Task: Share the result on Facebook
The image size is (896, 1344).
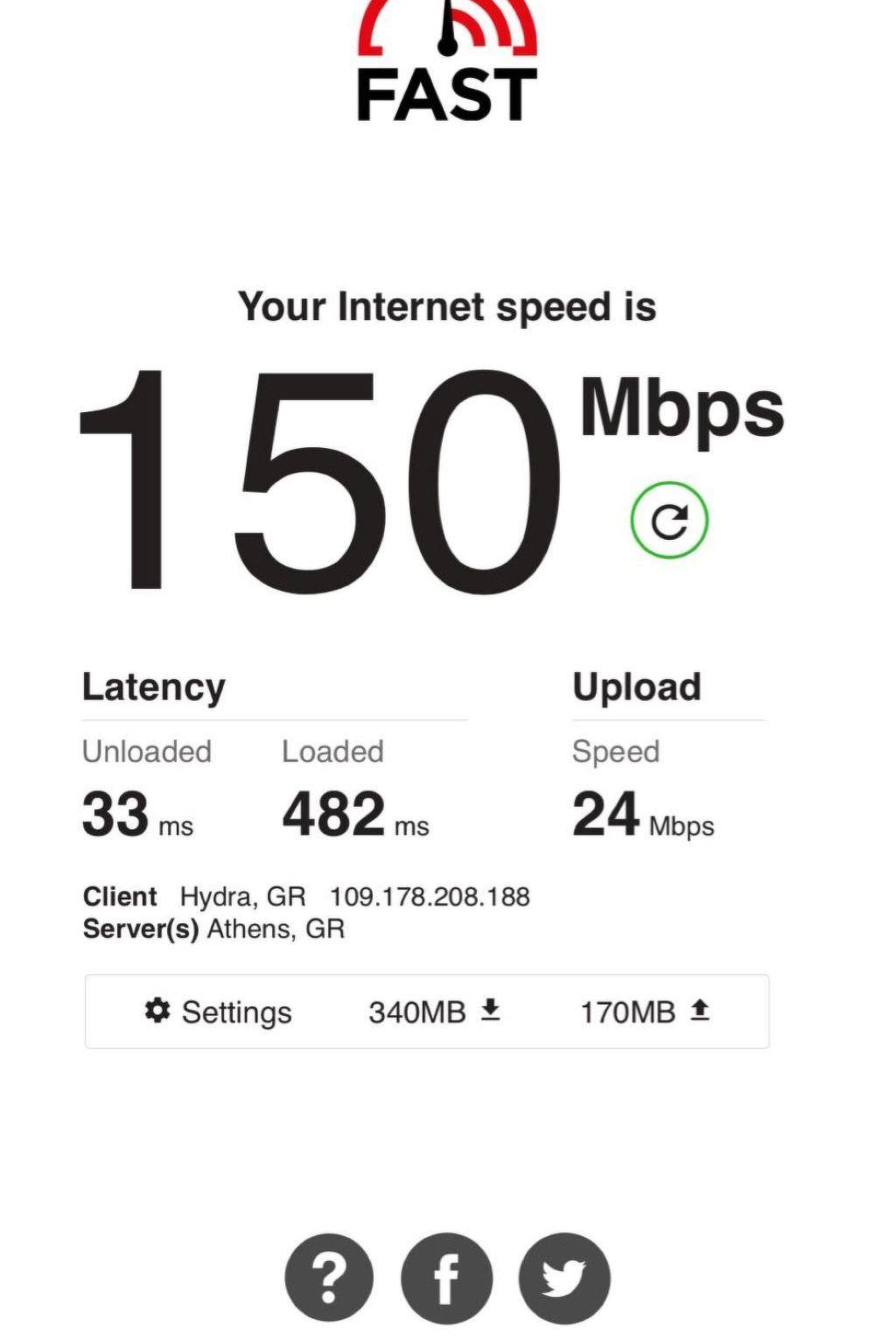Action: tap(446, 1278)
